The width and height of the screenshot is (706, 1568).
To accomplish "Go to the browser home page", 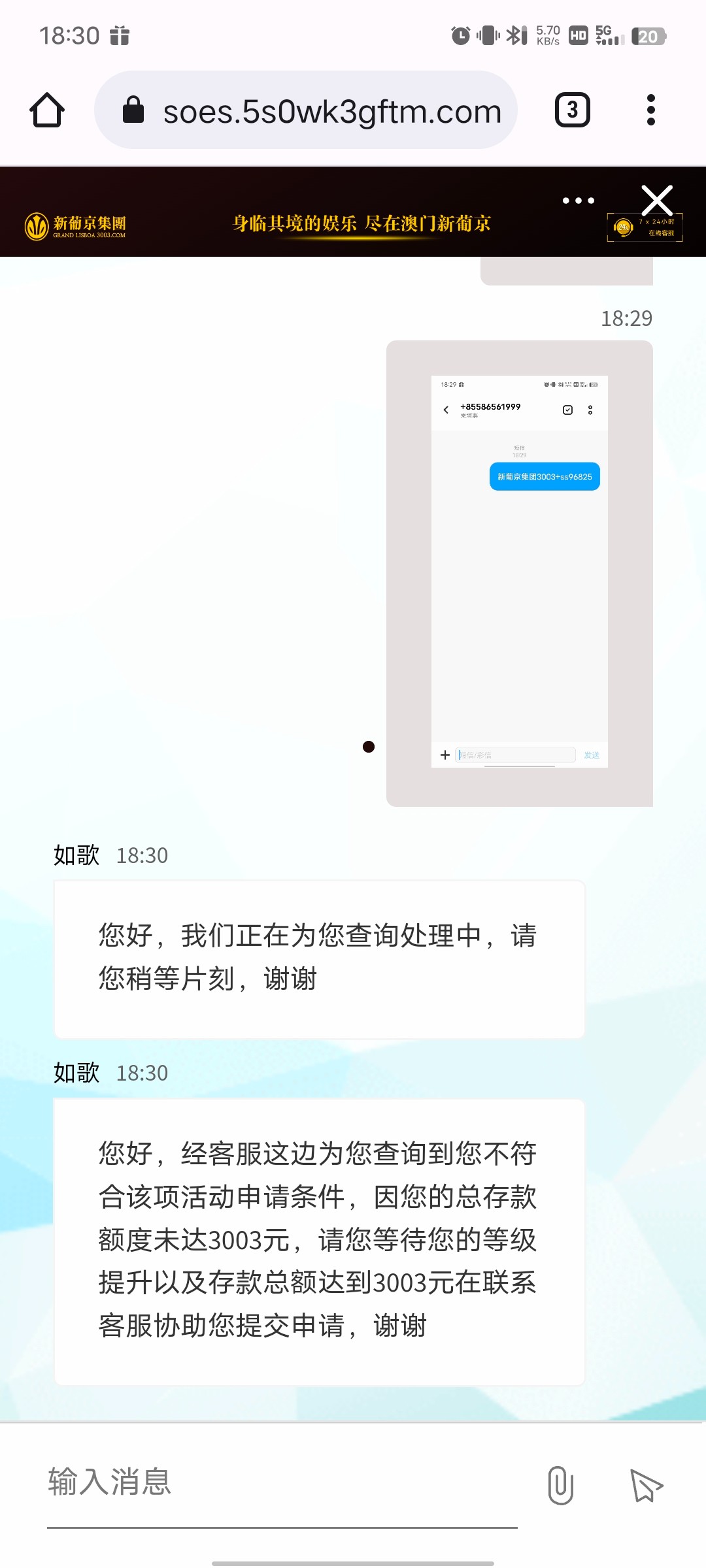I will pyautogui.click(x=47, y=110).
